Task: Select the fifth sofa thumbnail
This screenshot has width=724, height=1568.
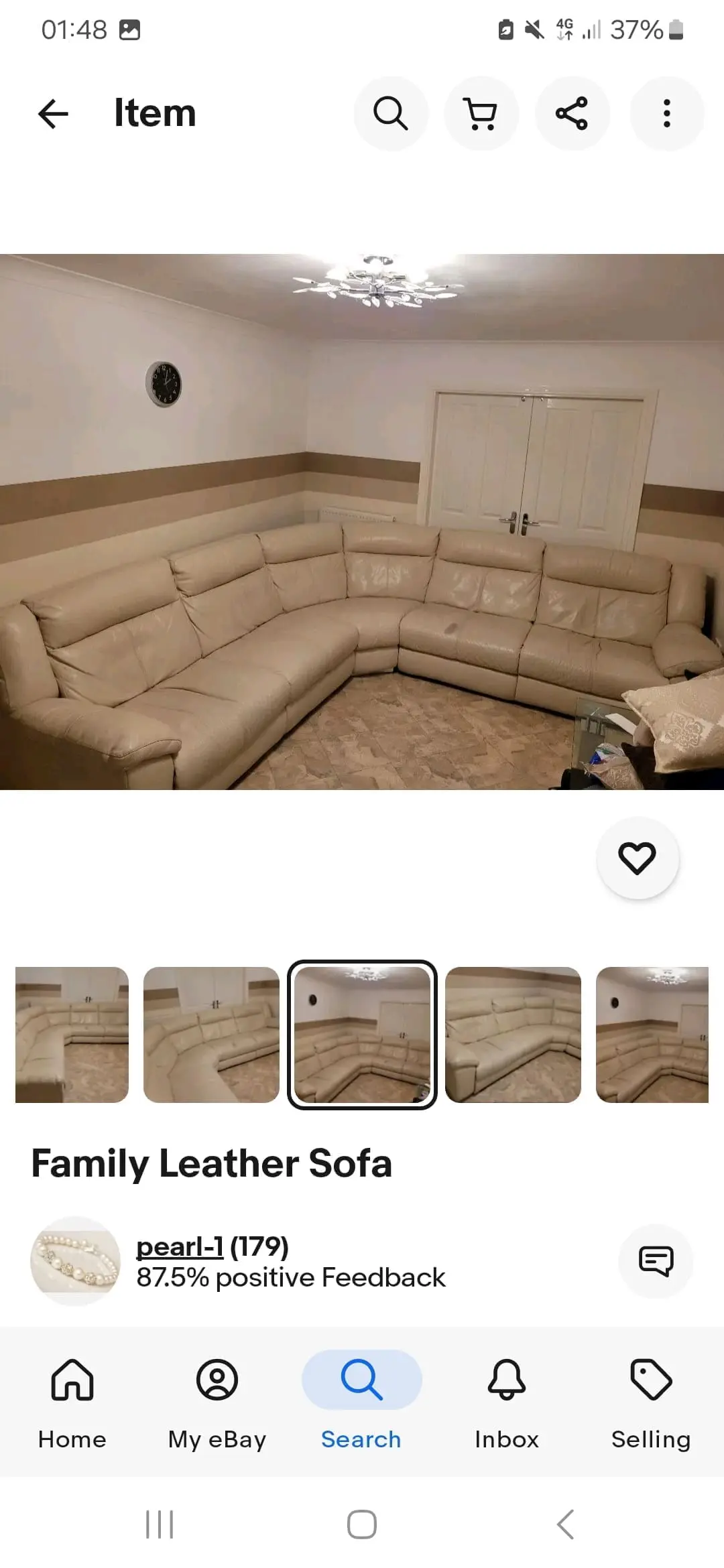Action: tap(652, 1035)
